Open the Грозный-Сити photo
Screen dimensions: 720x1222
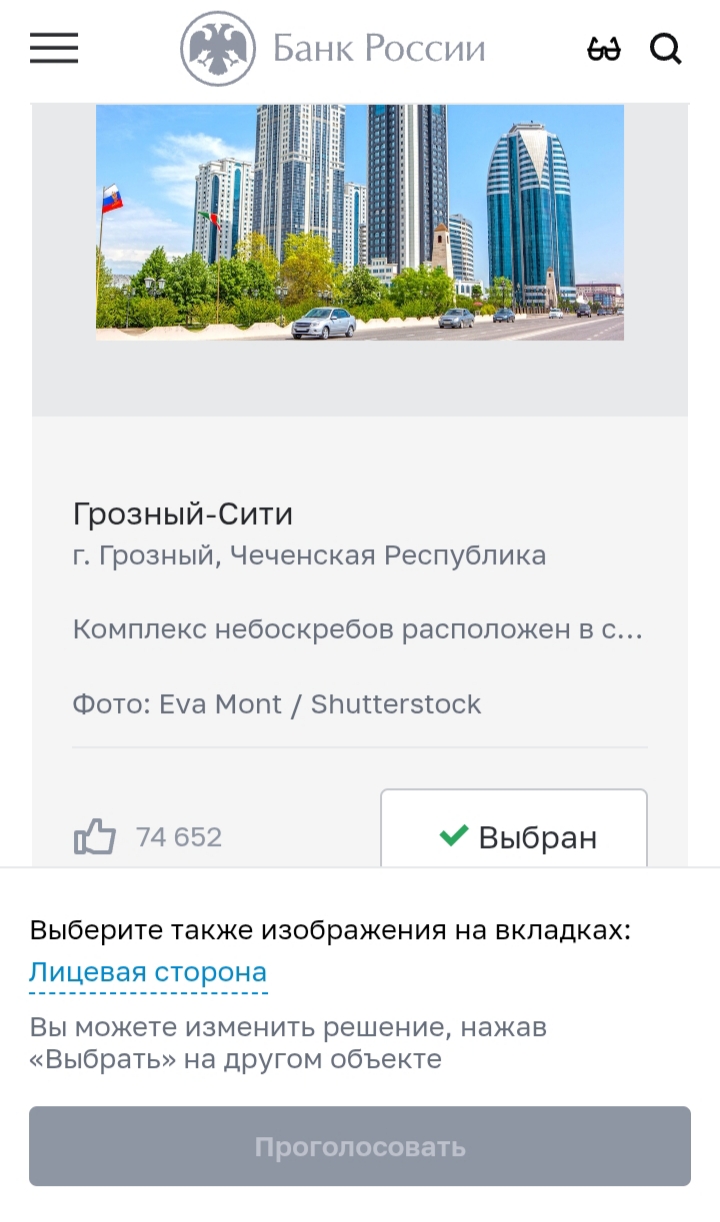[360, 222]
